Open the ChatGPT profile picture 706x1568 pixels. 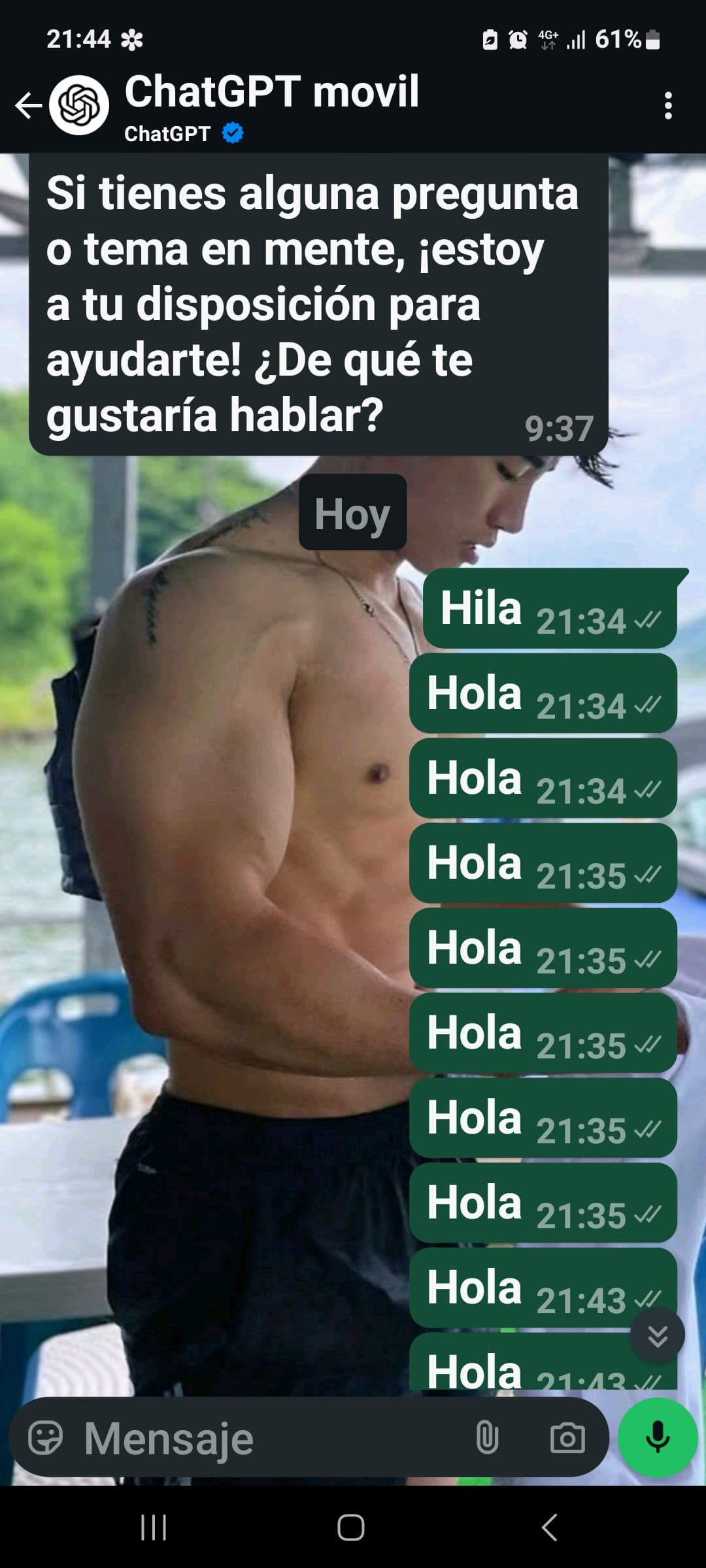79,105
